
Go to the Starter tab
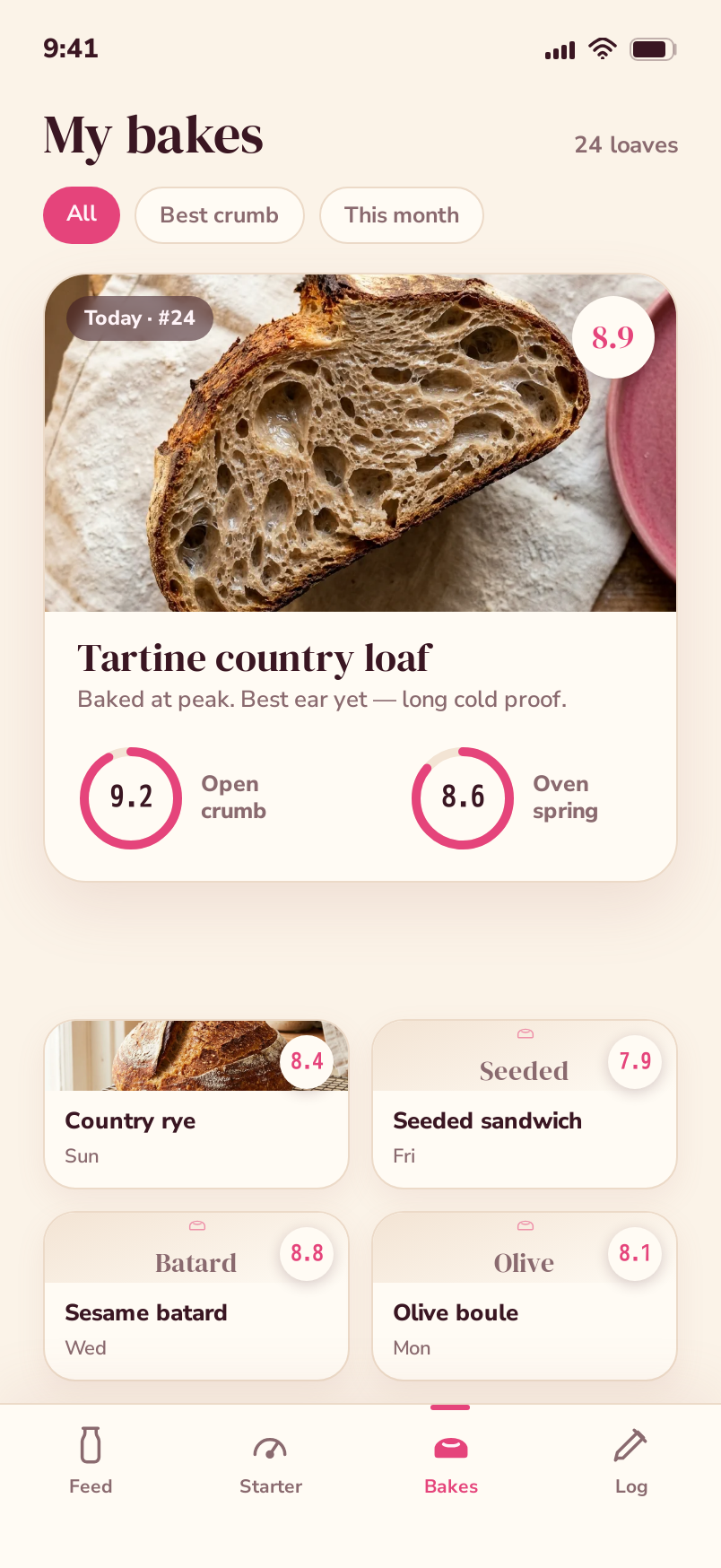[271, 1460]
